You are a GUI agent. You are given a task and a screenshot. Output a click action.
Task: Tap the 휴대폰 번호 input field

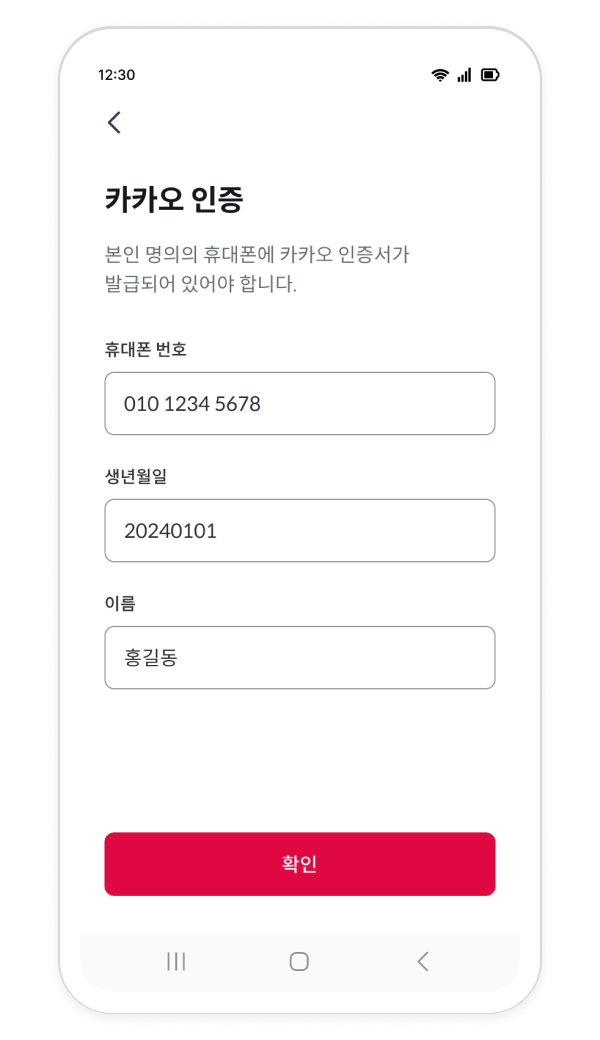point(300,403)
